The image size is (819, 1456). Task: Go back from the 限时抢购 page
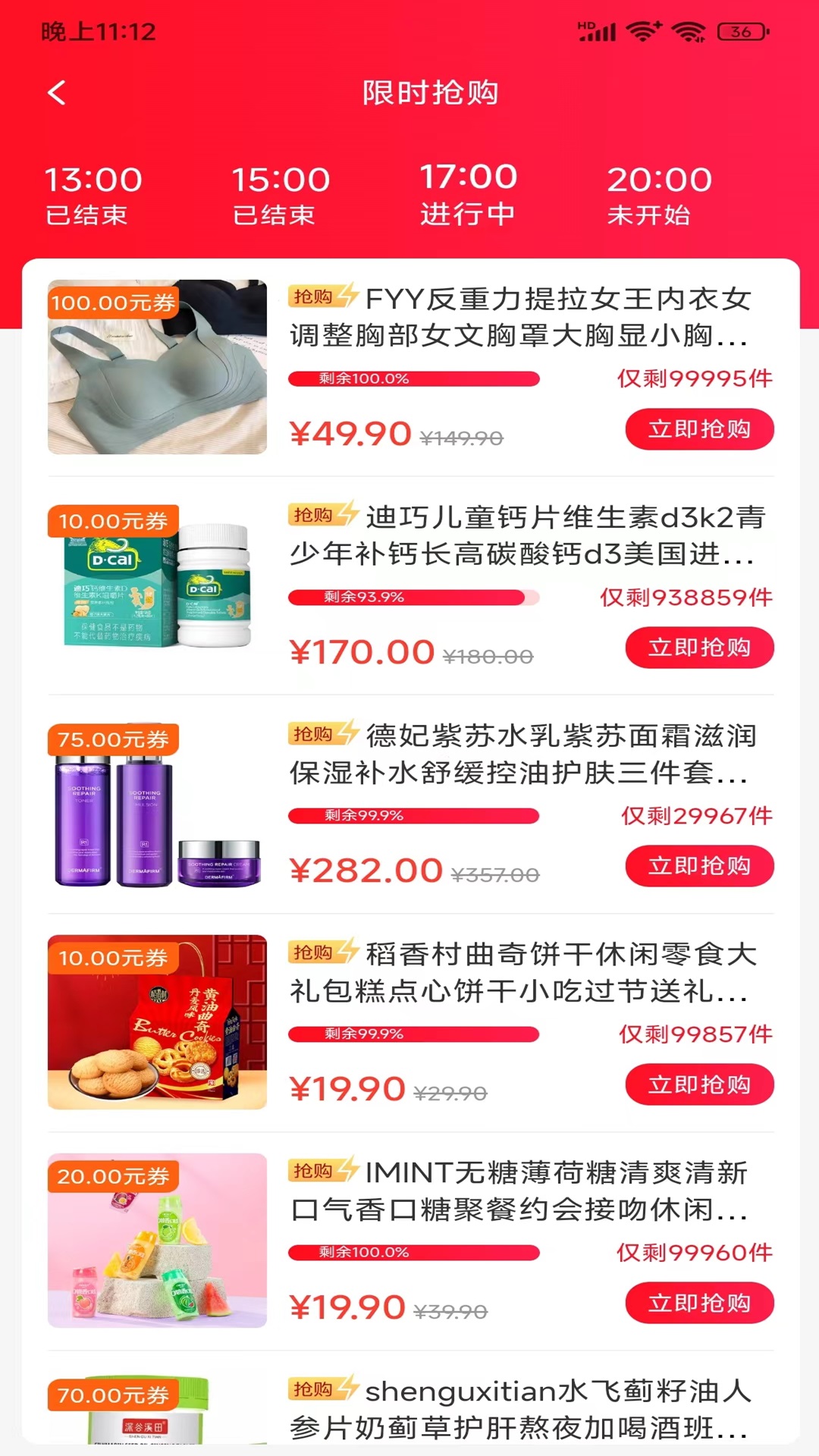(57, 93)
